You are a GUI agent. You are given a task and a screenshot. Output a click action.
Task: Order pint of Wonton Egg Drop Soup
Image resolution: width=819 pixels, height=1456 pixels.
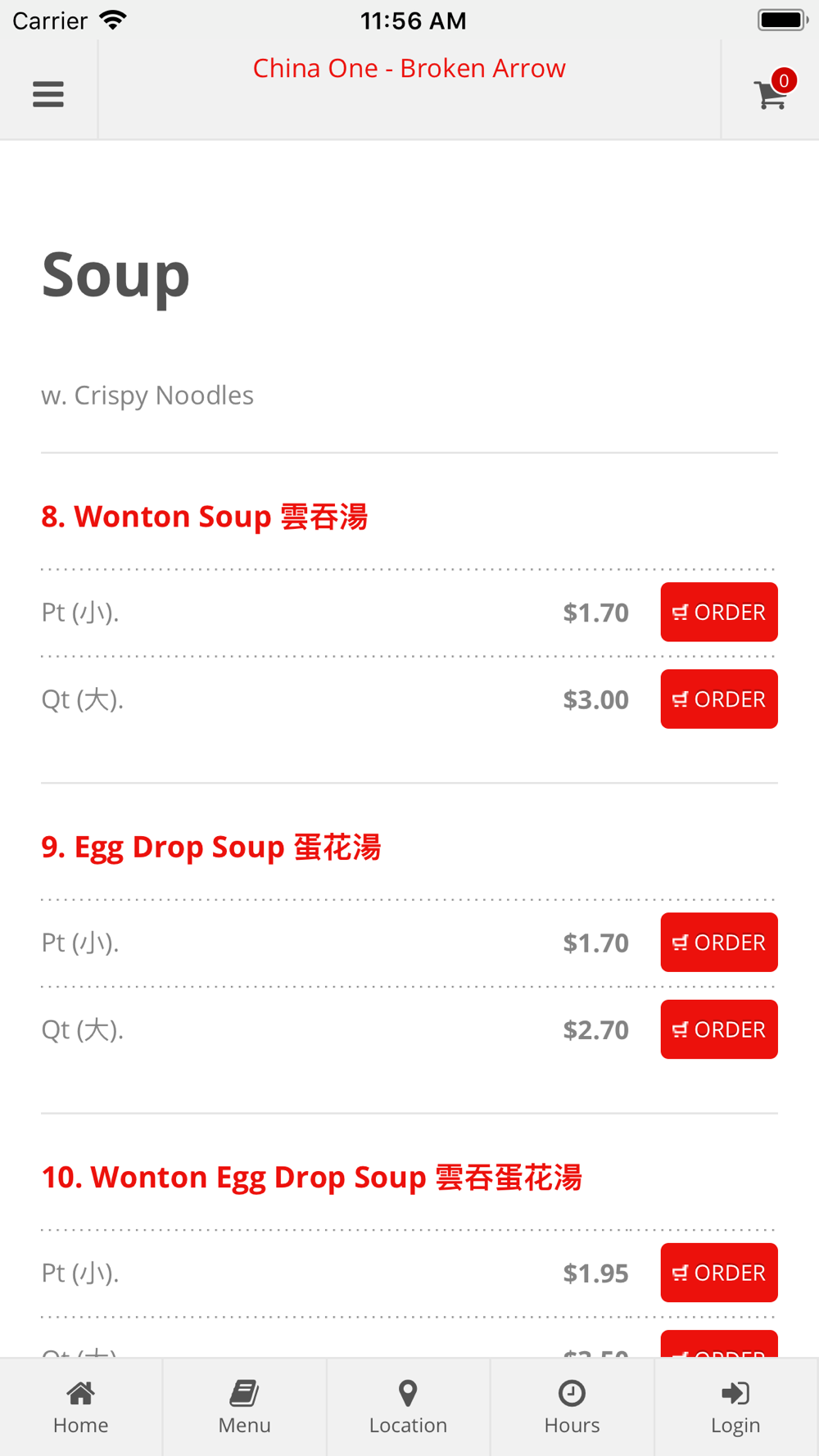click(719, 1272)
